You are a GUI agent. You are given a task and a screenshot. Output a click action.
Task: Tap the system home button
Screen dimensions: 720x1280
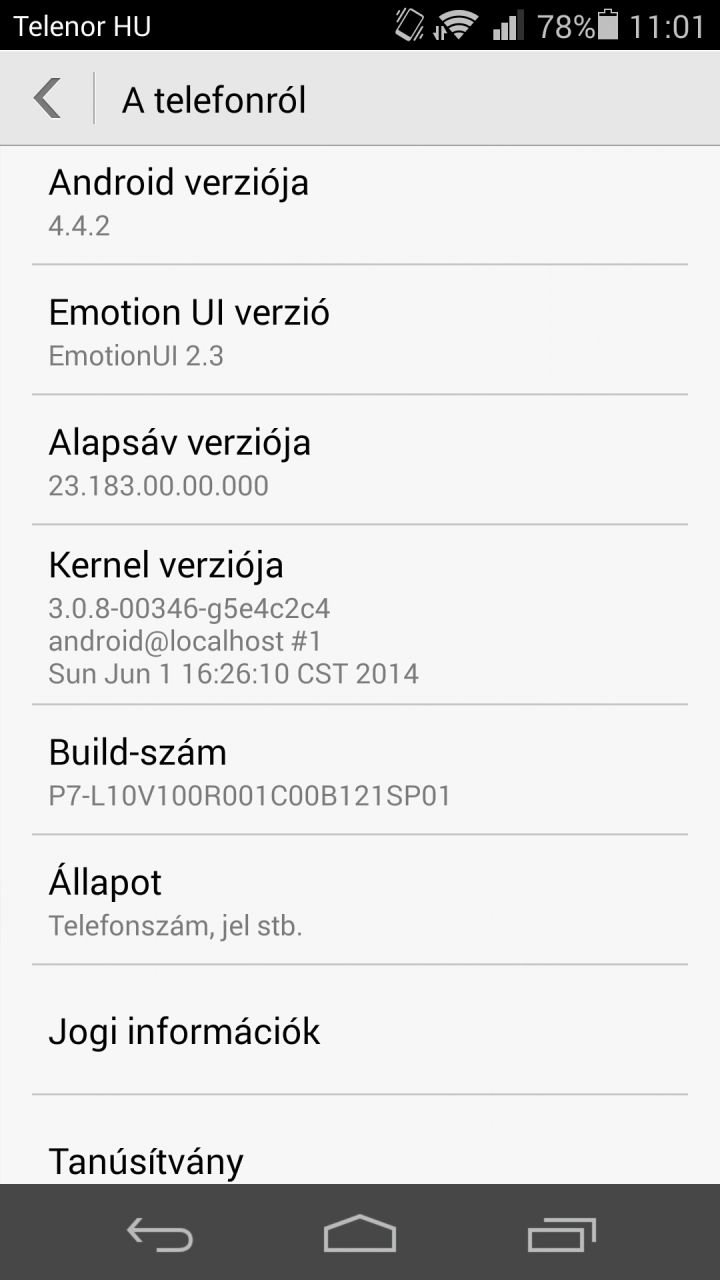[360, 1233]
